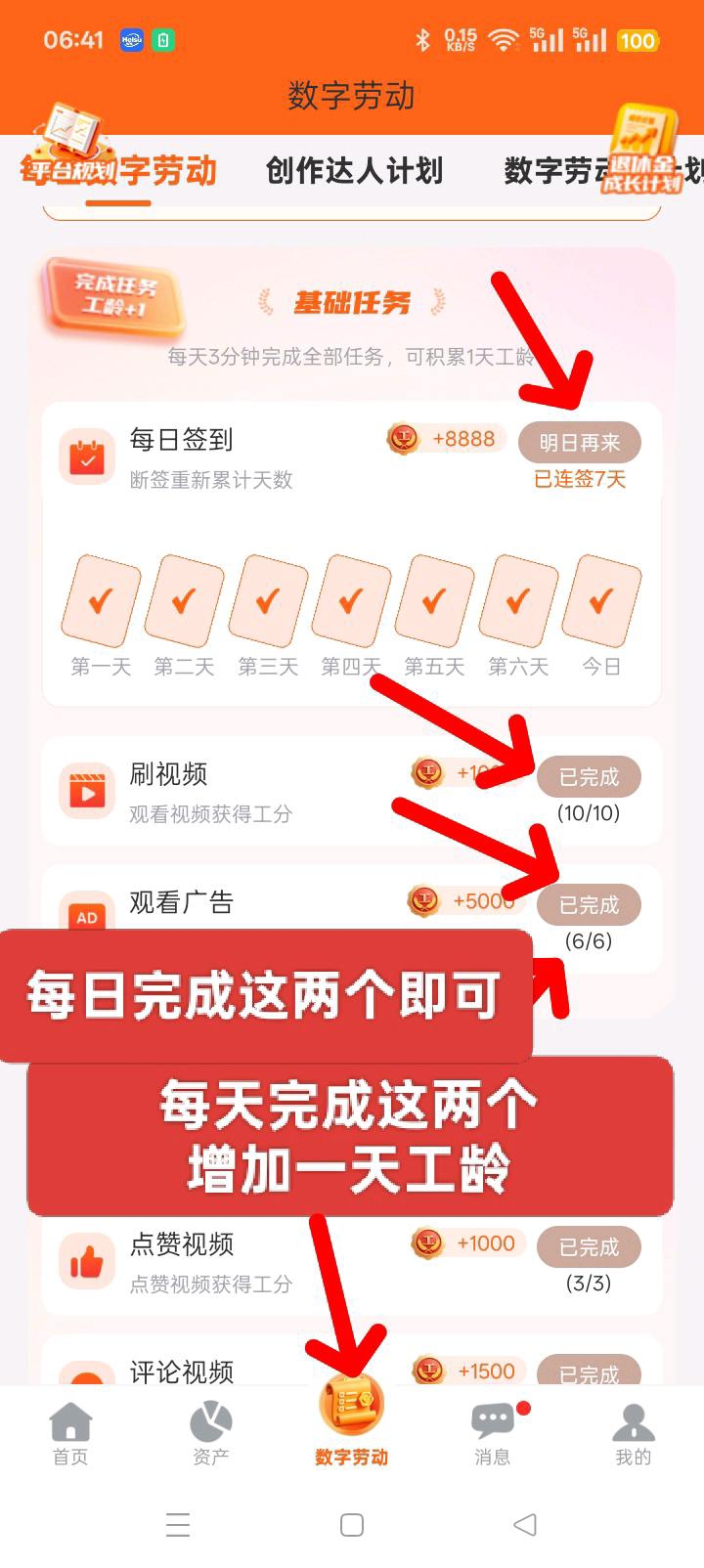The image size is (704, 1568).
Task: Open the 消息 tab
Action: pos(493,1432)
